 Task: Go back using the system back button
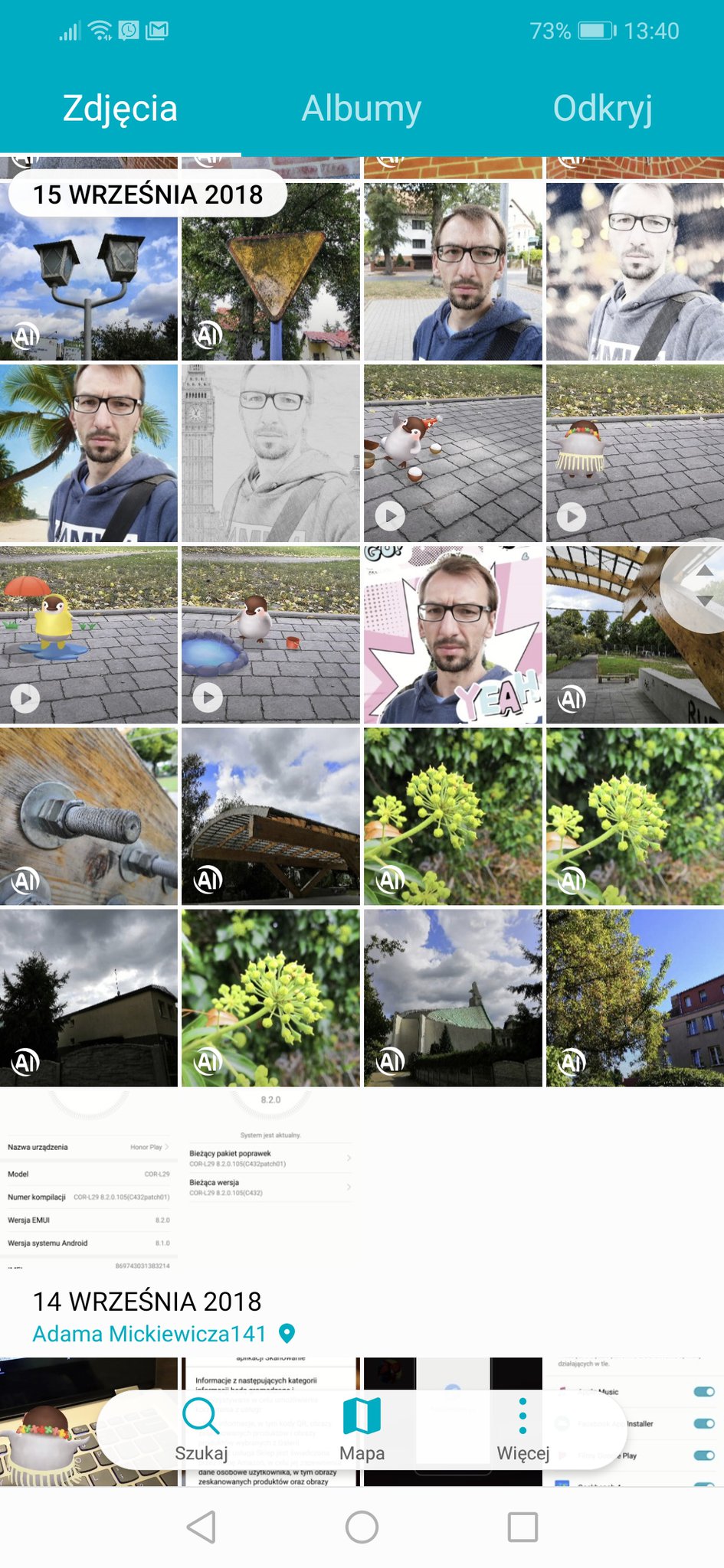(x=201, y=1527)
